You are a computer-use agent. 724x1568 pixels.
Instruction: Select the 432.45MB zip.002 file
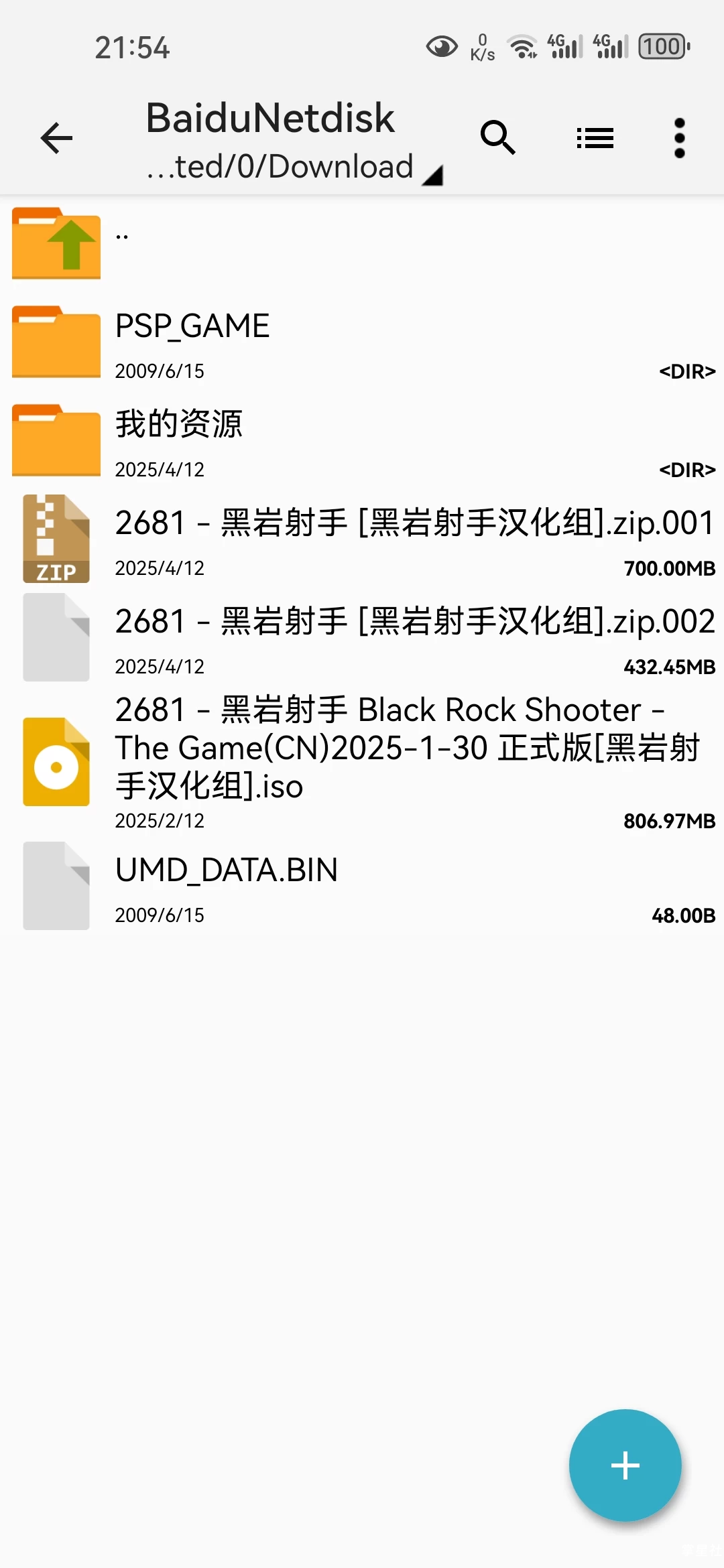coord(362,637)
